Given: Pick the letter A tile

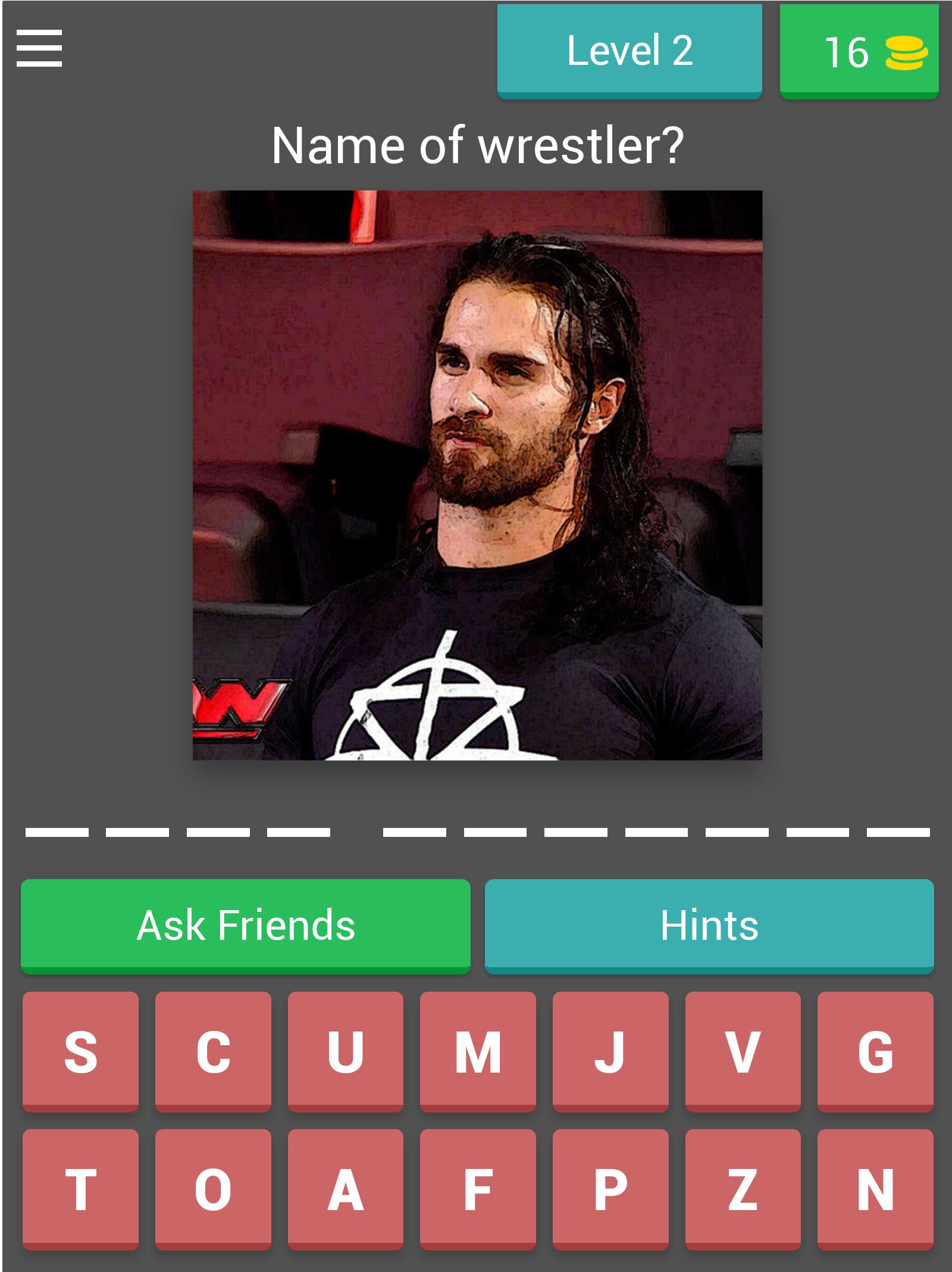Looking at the screenshot, I should pos(346,1190).
